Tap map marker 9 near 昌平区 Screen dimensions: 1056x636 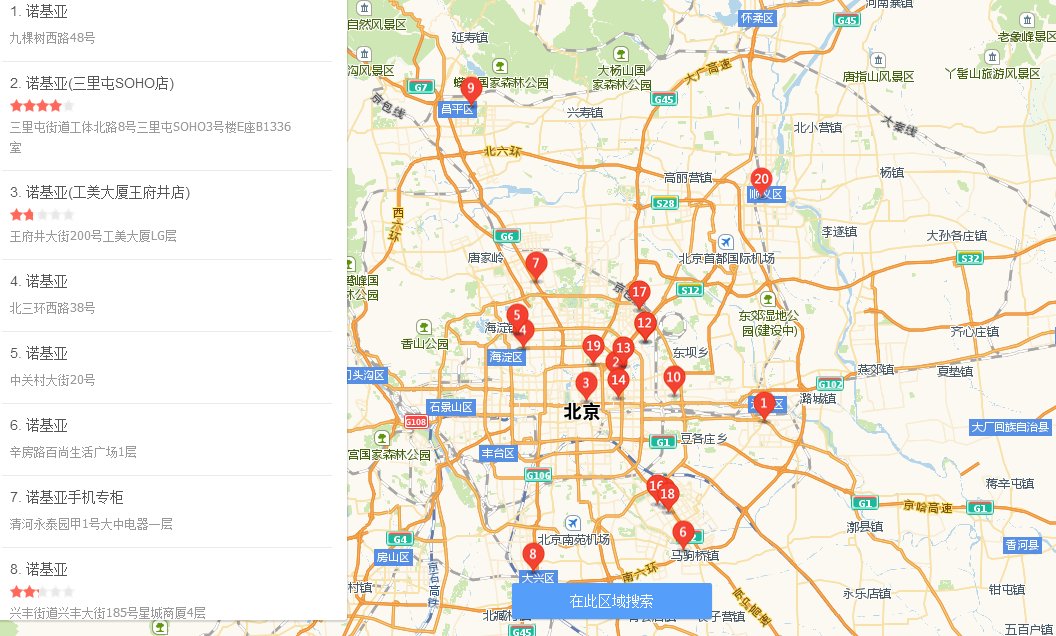tap(470, 88)
